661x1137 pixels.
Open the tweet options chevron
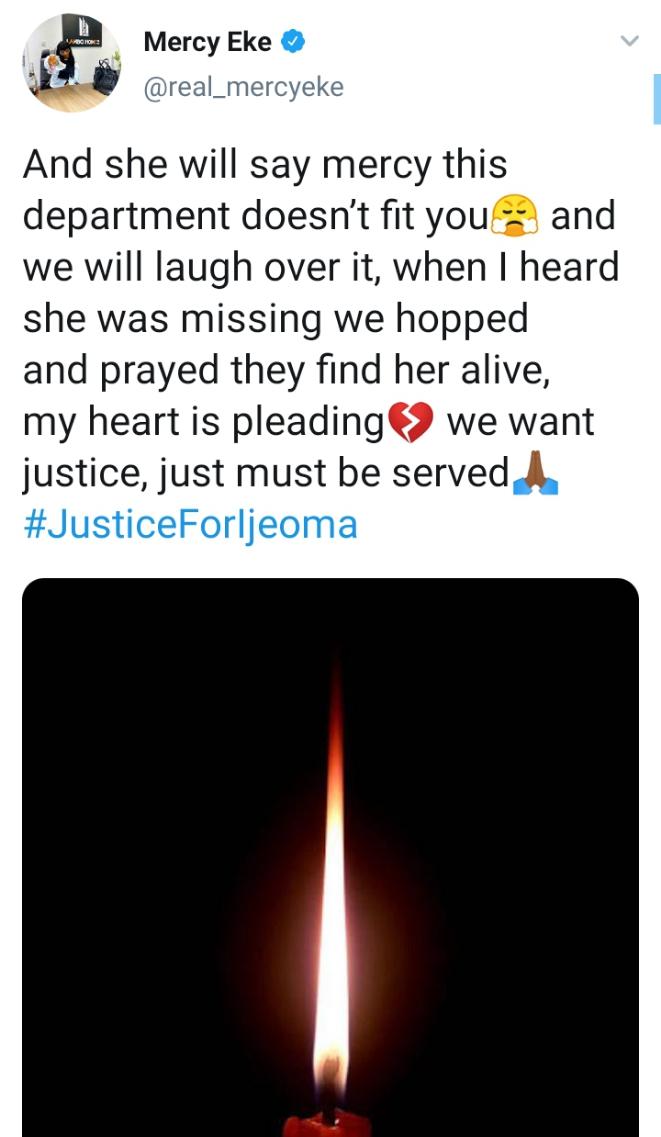coord(629,41)
